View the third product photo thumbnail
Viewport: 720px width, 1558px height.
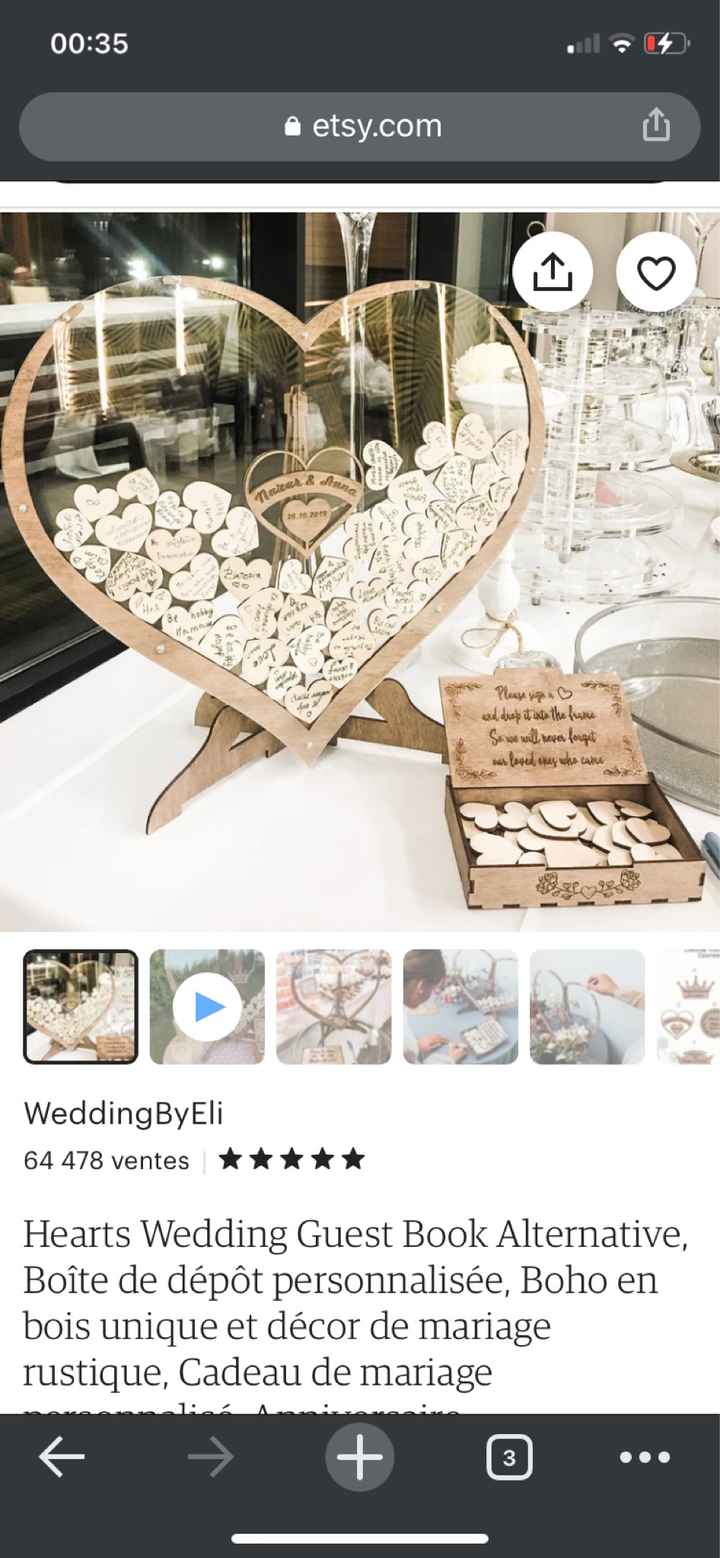[334, 1006]
